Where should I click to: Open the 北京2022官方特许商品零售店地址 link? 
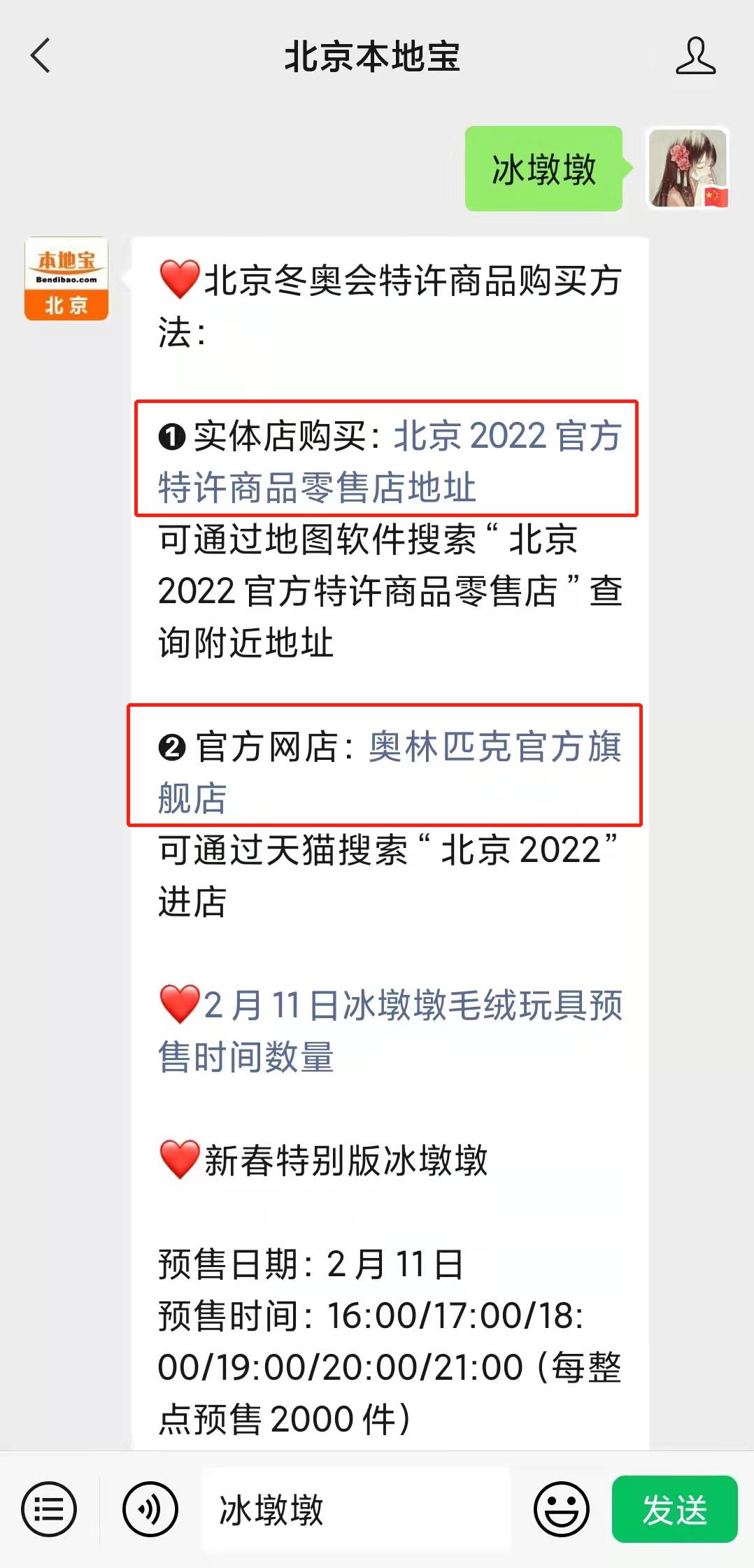click(x=390, y=462)
